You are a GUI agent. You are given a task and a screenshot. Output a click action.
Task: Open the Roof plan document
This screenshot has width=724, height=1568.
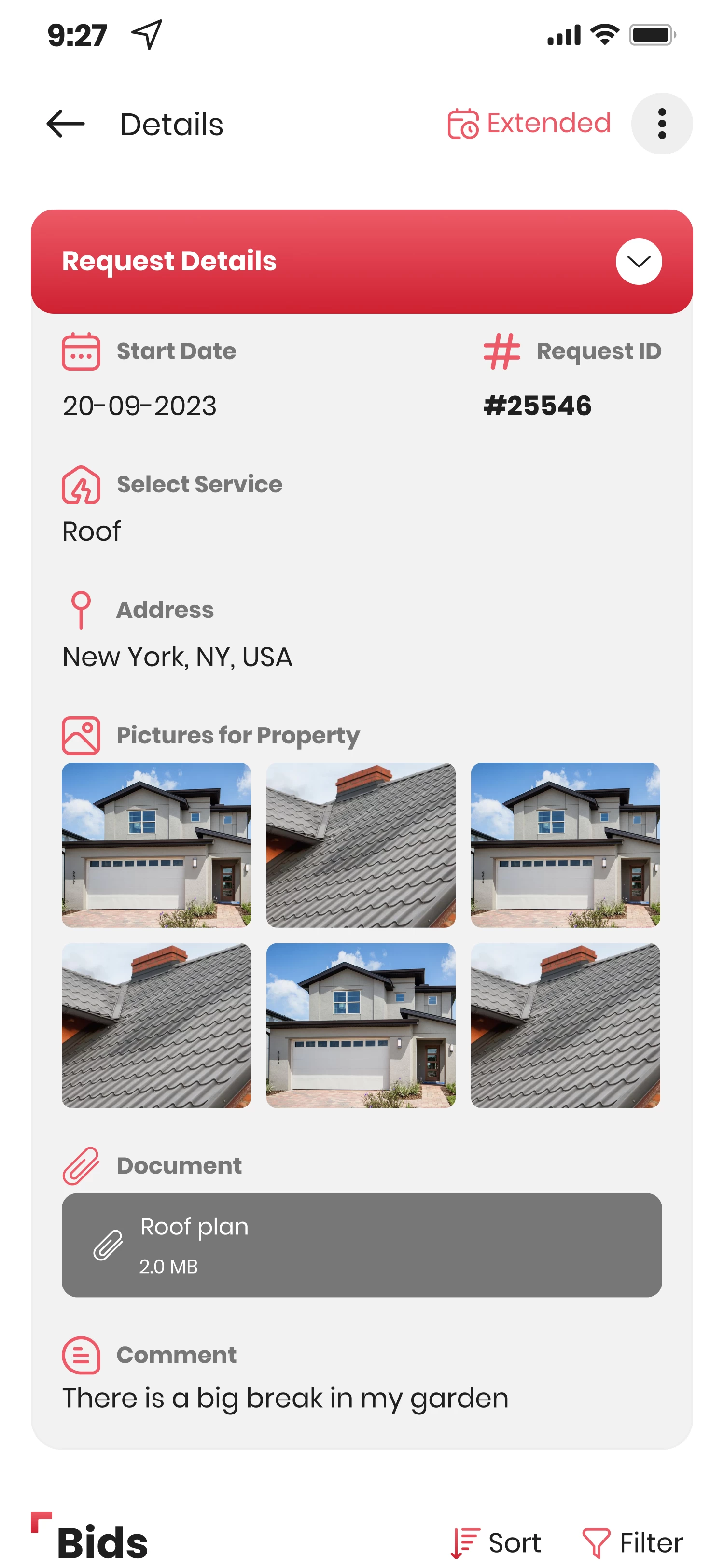(362, 1245)
